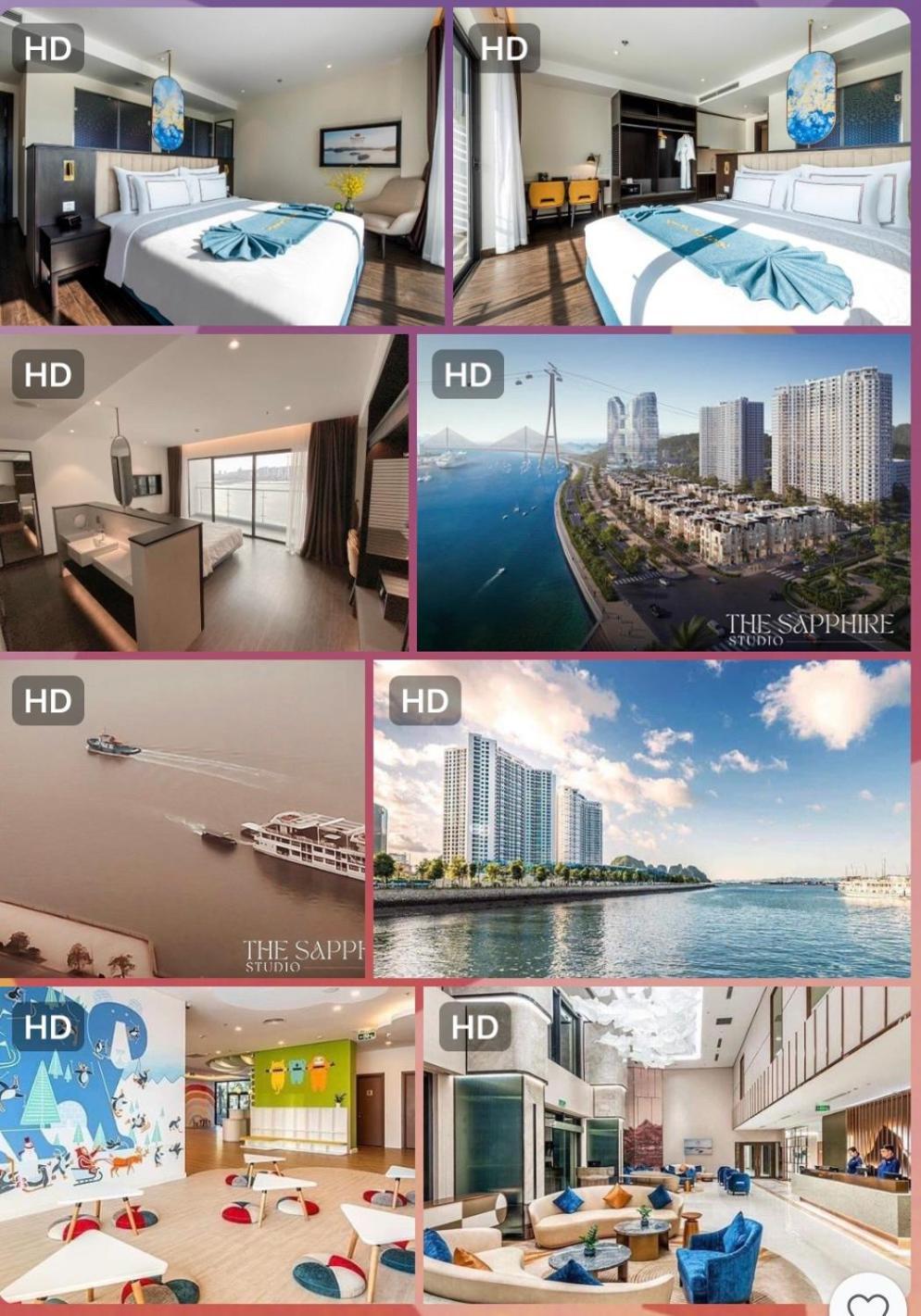Open the kids playroom with penguin mural photo
The width and height of the screenshot is (921, 1316).
point(208,1146)
